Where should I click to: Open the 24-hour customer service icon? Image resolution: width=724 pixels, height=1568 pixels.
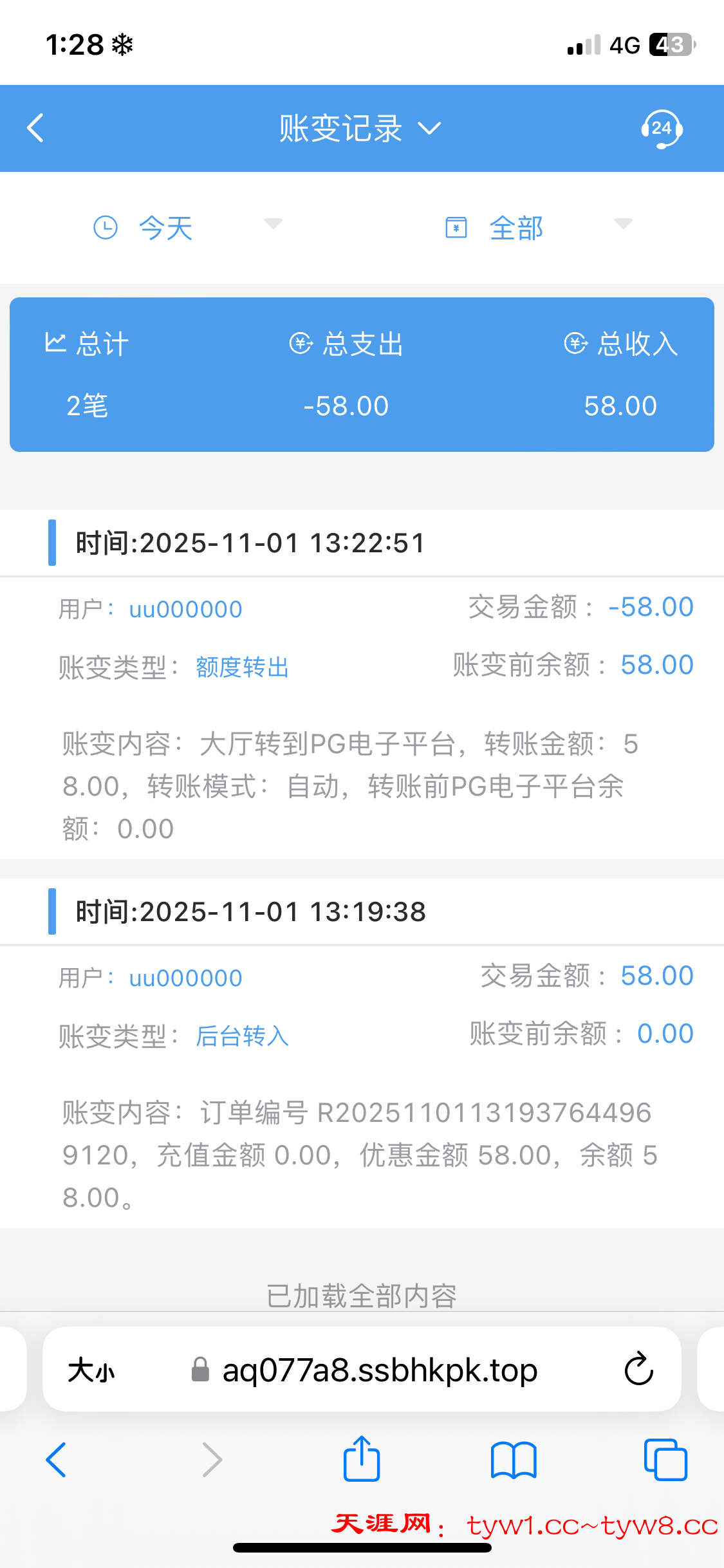tap(660, 128)
